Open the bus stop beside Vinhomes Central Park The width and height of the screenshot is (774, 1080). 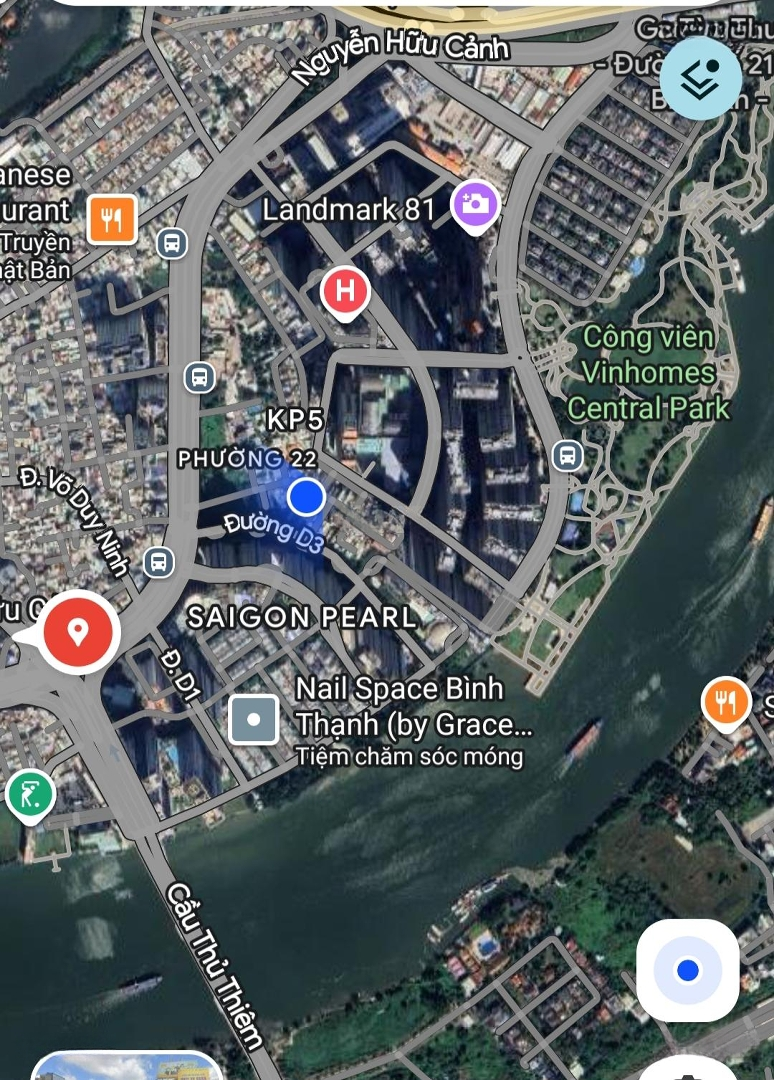[x=568, y=457]
